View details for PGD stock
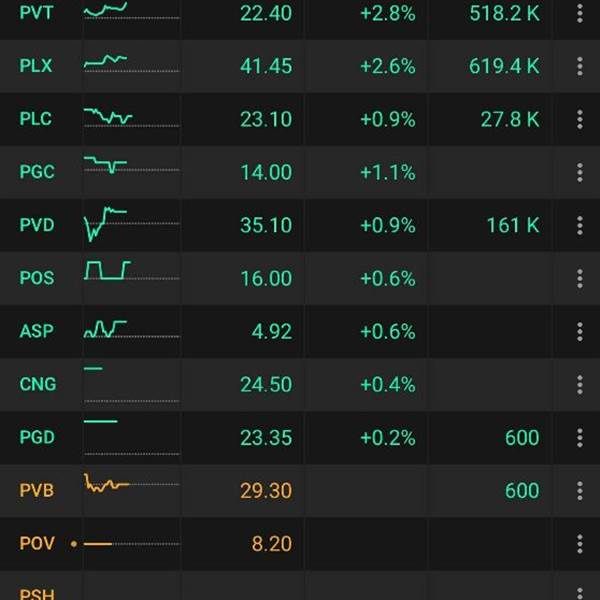 coord(37,437)
